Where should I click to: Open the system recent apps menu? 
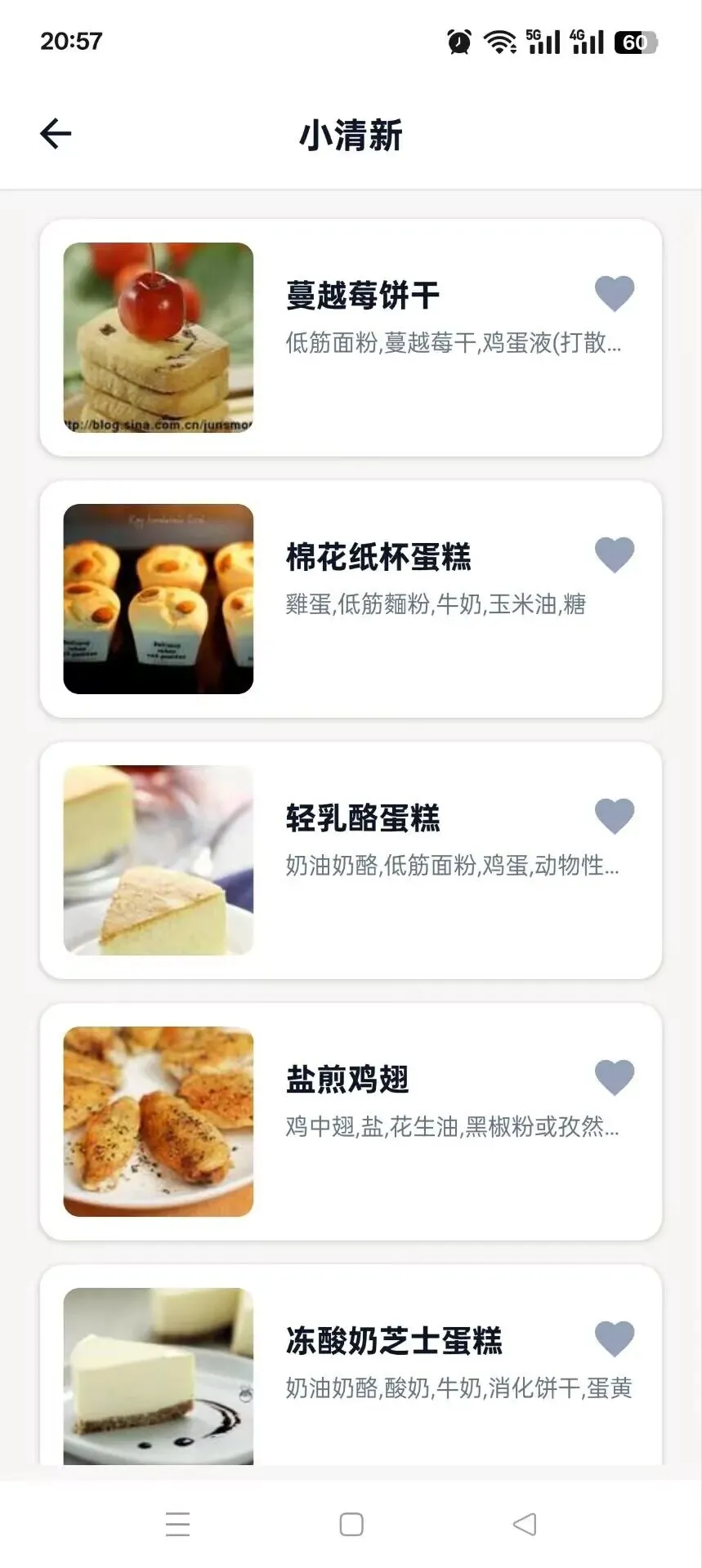tap(177, 1524)
